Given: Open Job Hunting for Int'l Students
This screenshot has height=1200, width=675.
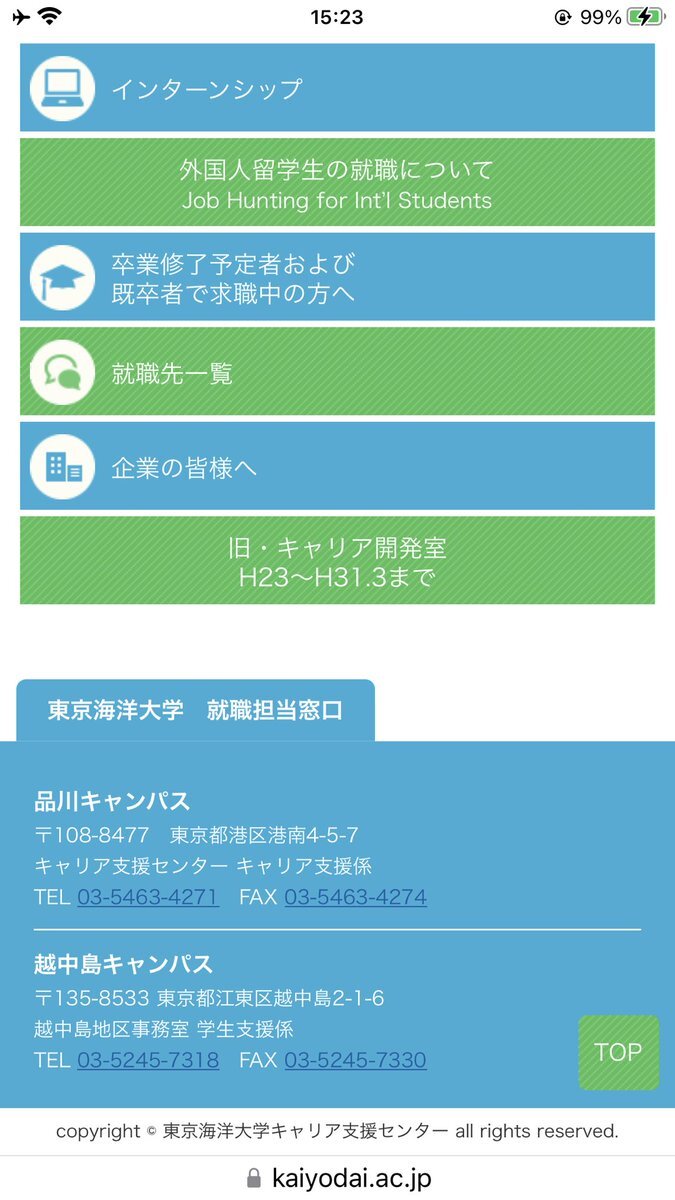Looking at the screenshot, I should tap(337, 183).
